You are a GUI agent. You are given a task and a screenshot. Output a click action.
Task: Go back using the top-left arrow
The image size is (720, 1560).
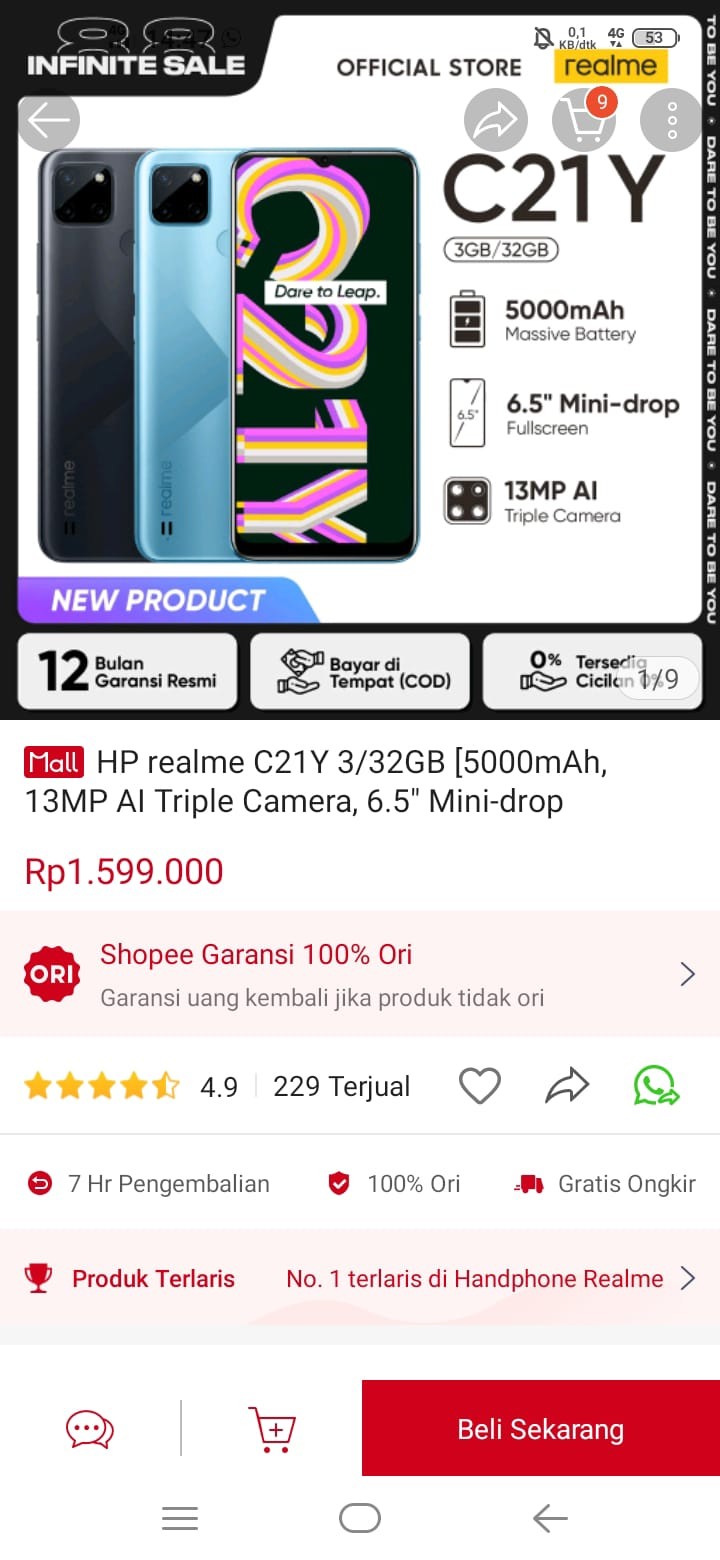point(49,121)
